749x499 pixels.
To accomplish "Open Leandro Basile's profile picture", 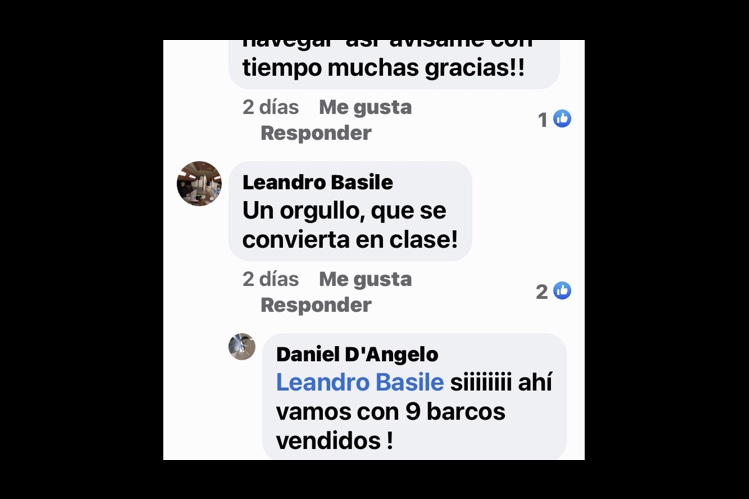I will click(x=199, y=184).
